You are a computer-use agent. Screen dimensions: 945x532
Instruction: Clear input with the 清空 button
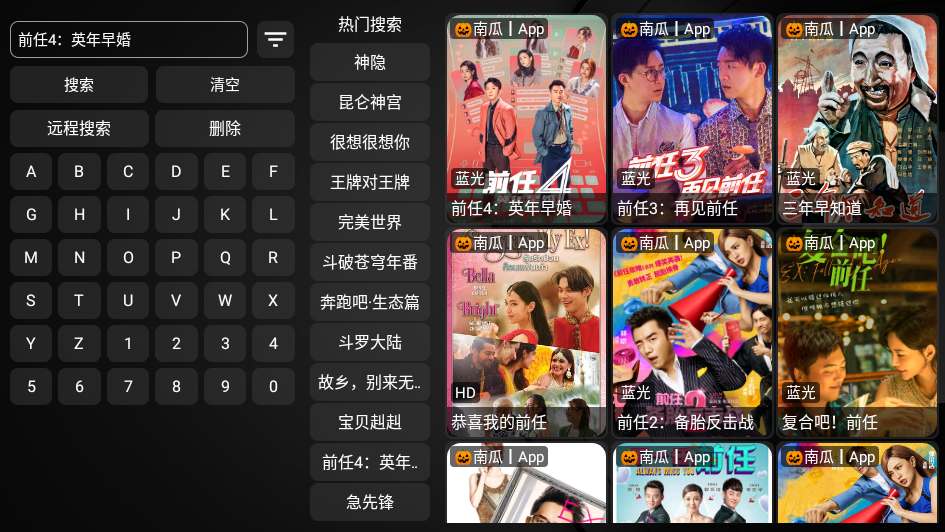coord(225,85)
